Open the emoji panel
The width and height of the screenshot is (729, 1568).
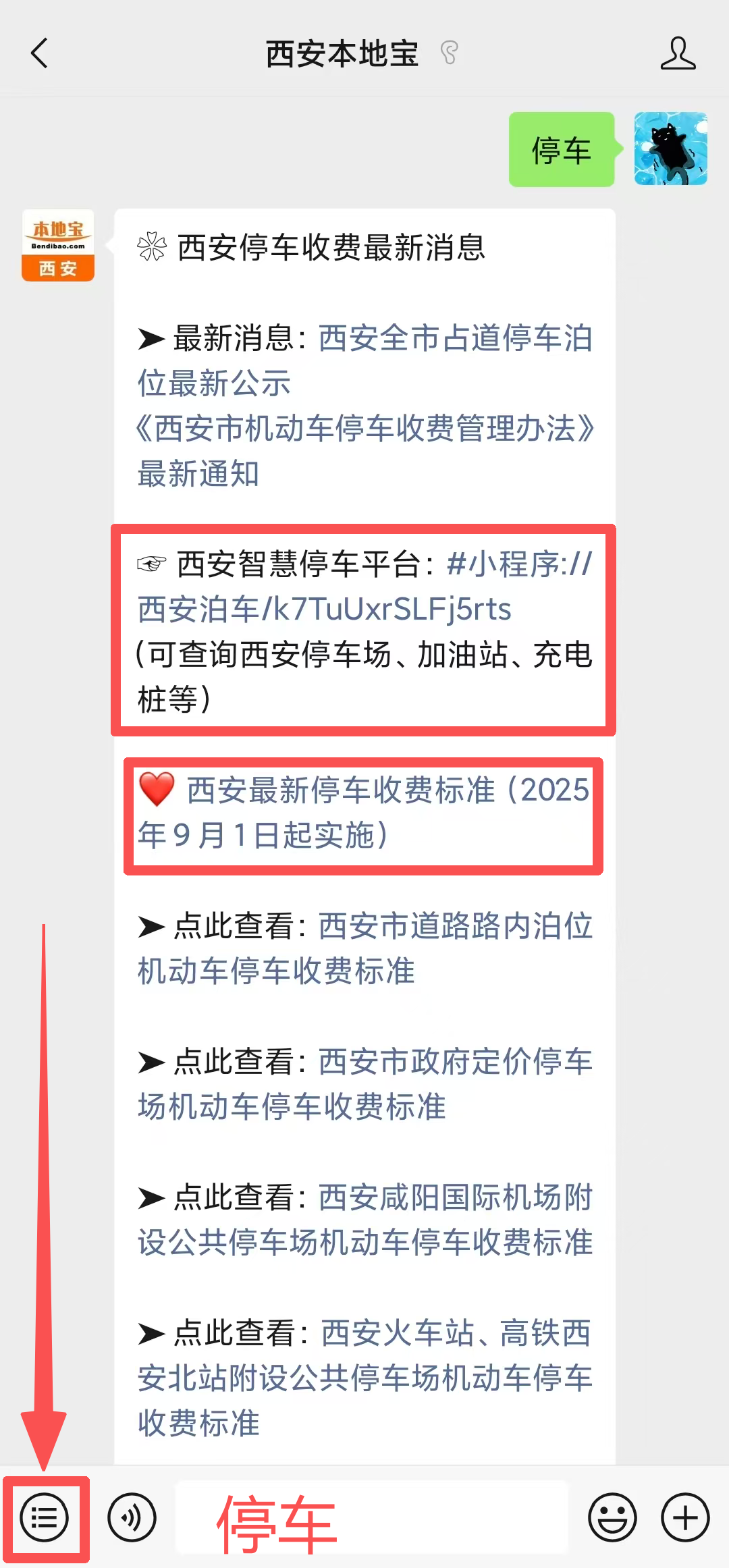click(612, 1518)
